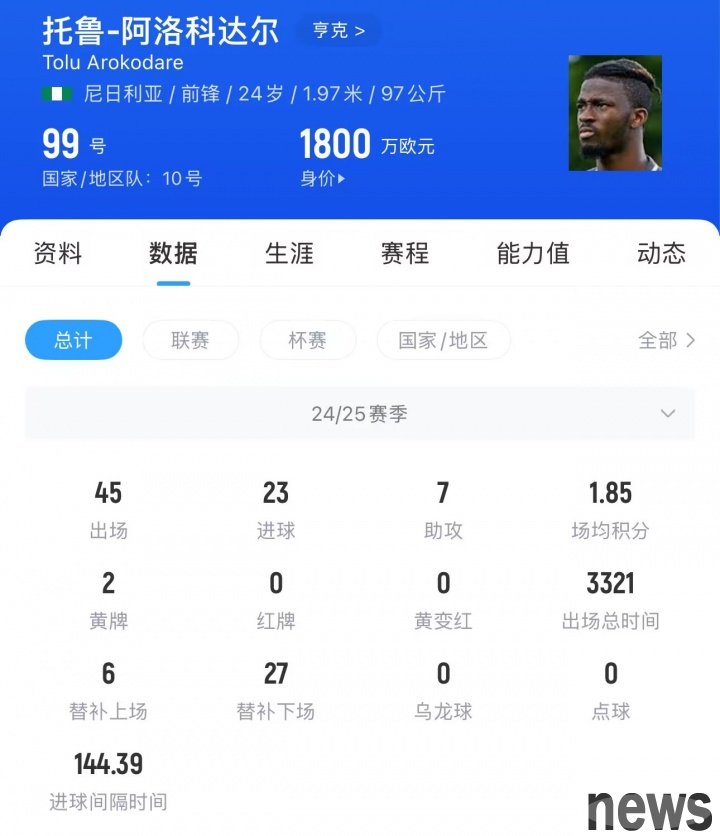This screenshot has height=836, width=720.
Task: Filter stats by 国家/地区
Action: point(443,340)
